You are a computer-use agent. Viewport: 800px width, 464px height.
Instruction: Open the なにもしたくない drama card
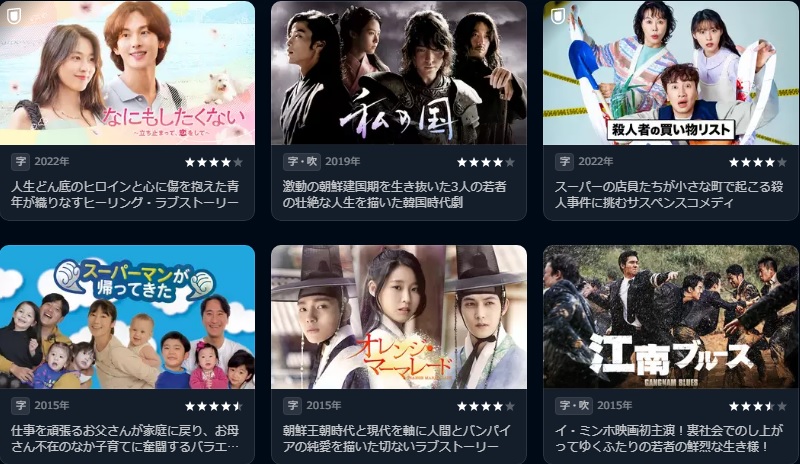127,75
